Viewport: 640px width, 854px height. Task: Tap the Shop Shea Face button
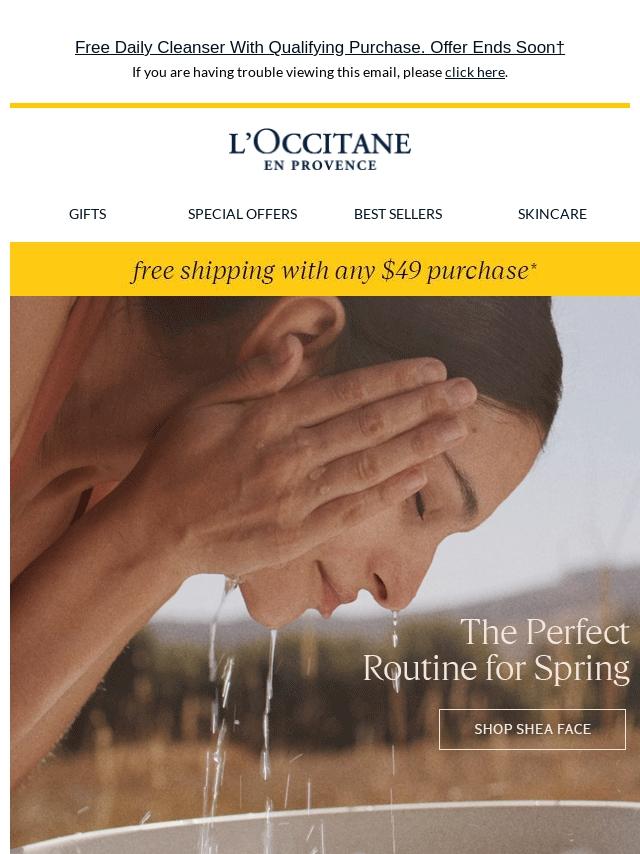pyautogui.click(x=532, y=729)
